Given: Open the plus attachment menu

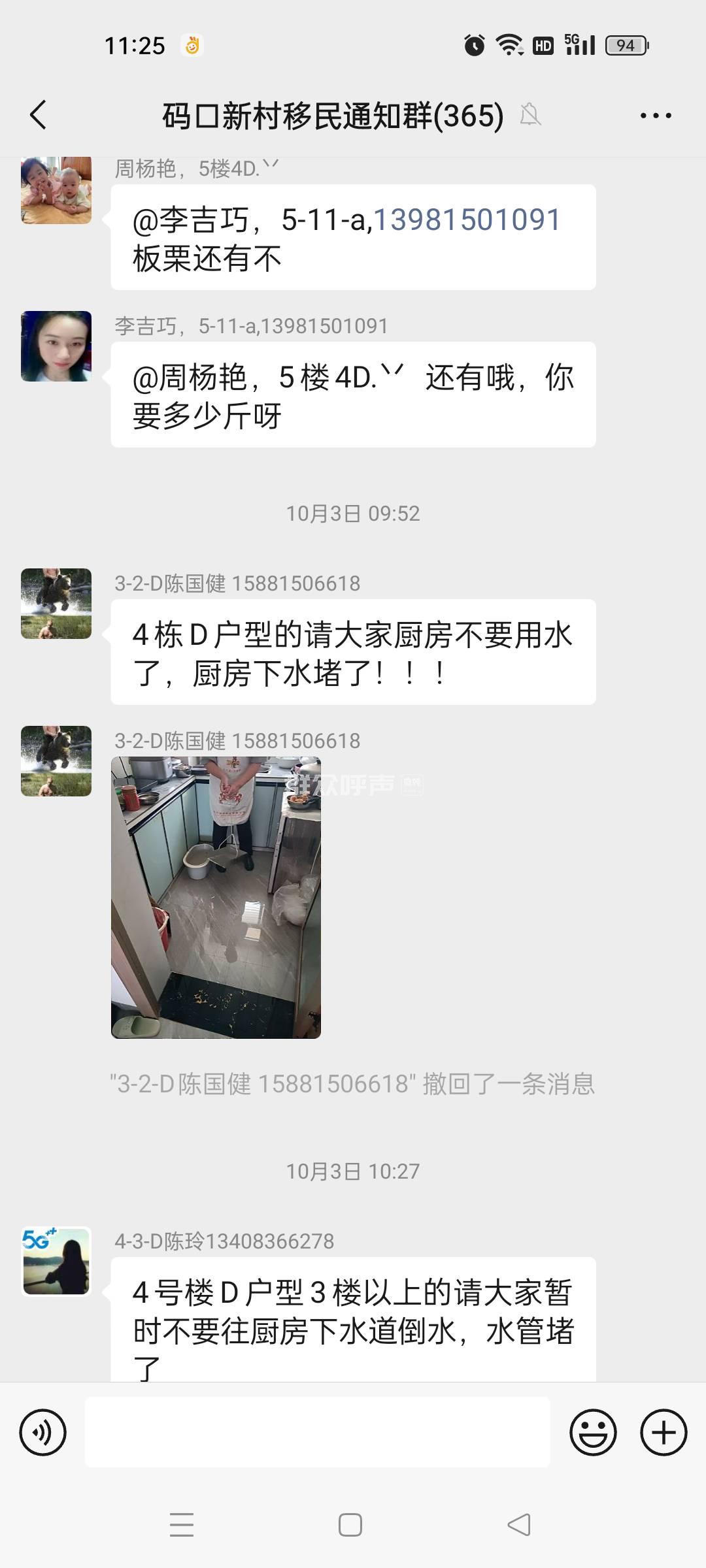Looking at the screenshot, I should 664,1433.
